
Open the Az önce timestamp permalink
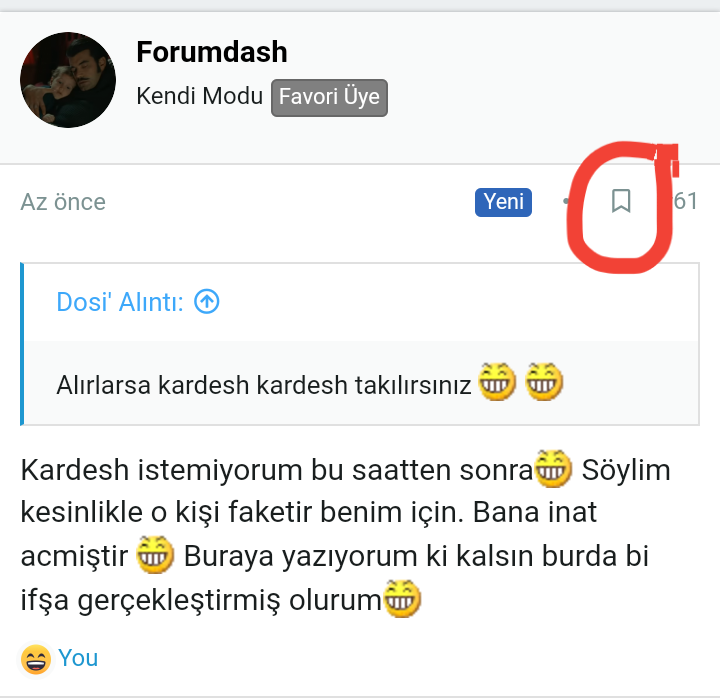coord(62,202)
